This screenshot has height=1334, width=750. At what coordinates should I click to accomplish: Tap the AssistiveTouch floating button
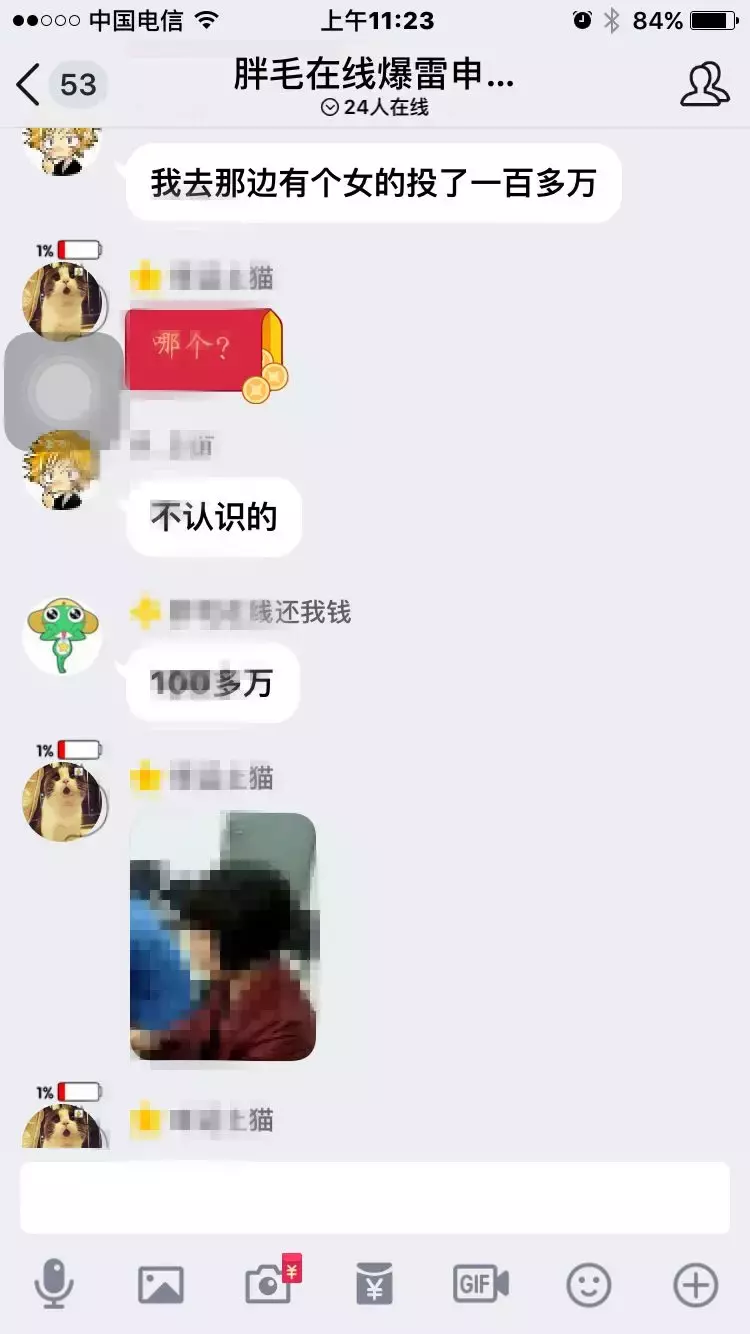pyautogui.click(x=63, y=391)
